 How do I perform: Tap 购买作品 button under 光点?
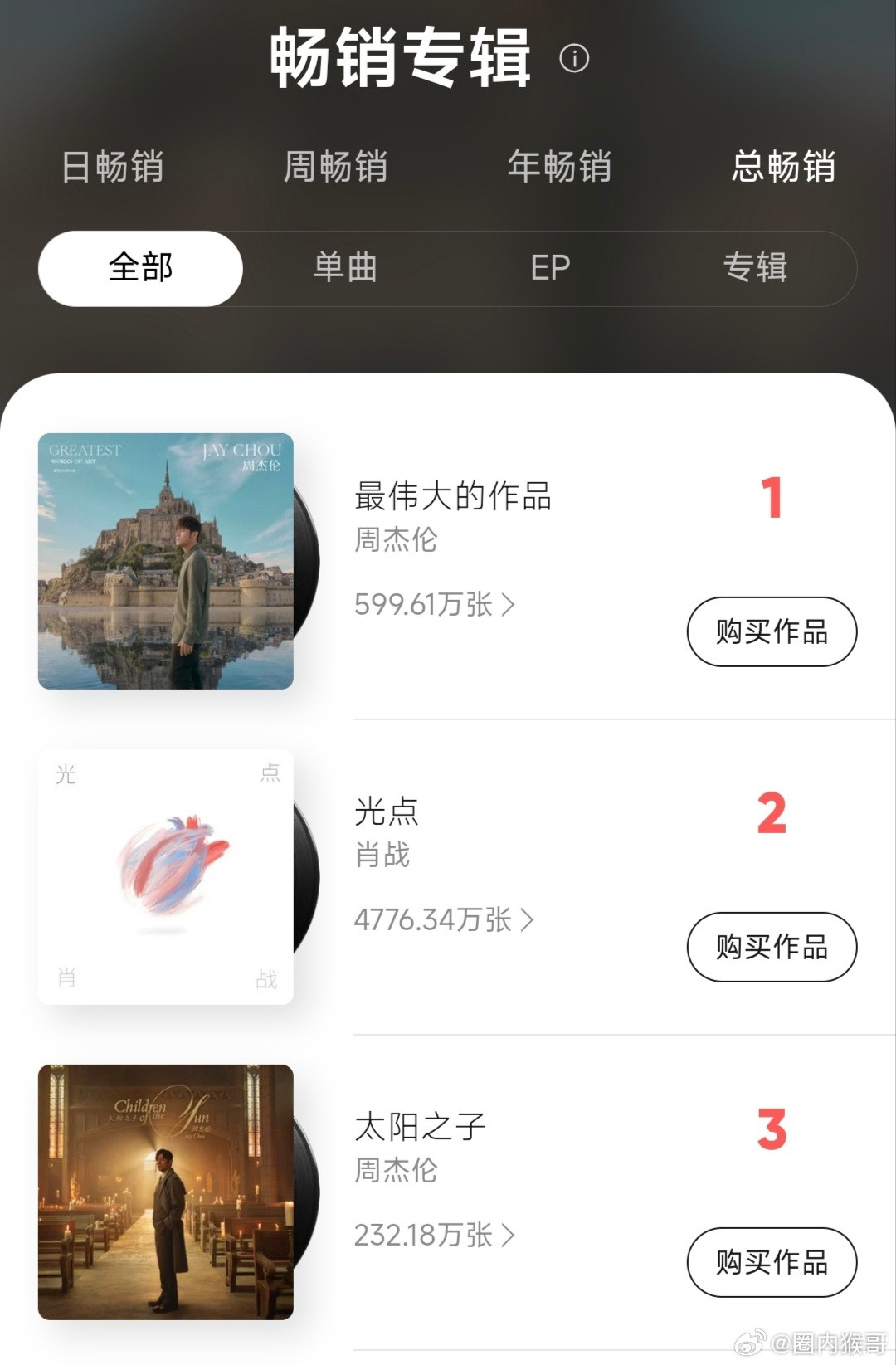pos(771,947)
